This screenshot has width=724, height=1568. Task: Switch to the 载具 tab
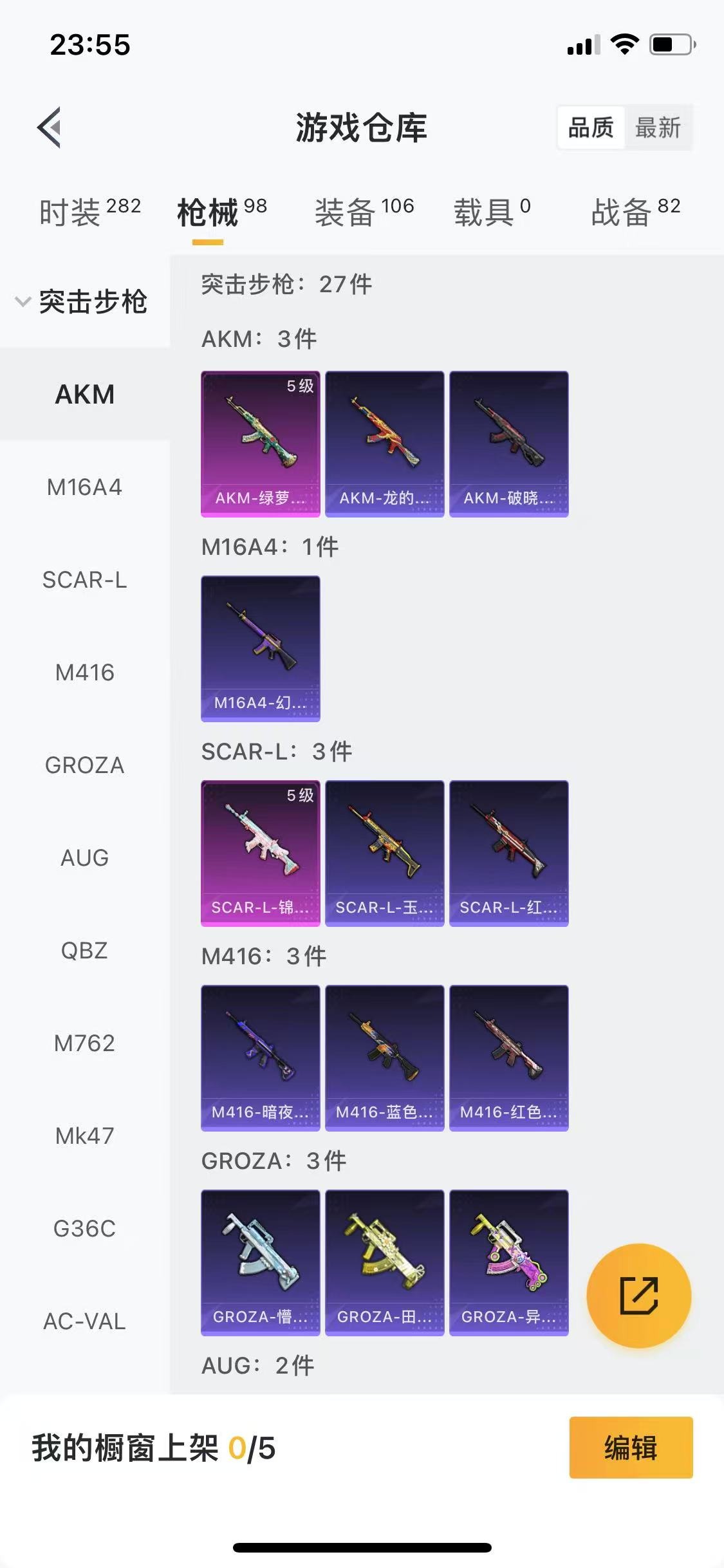492,212
